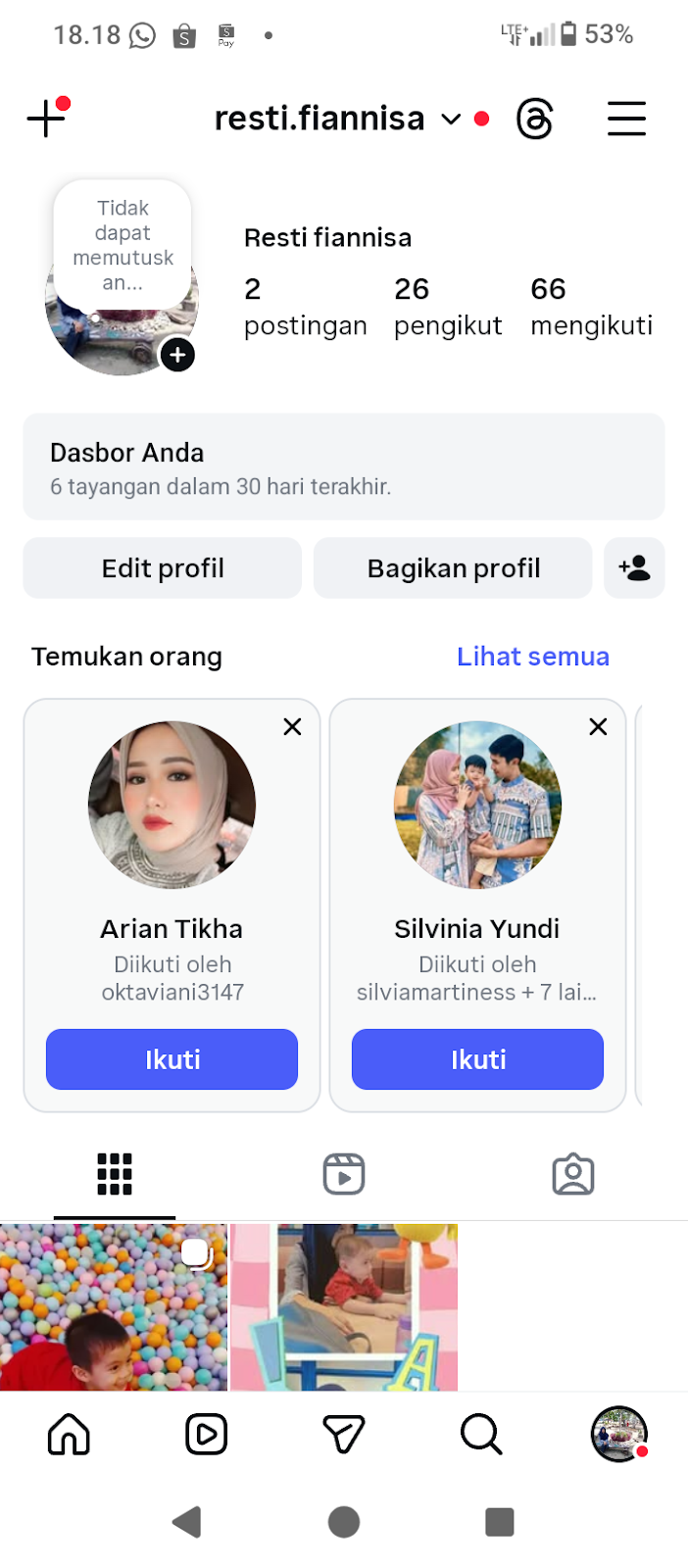This screenshot has height=1568, width=688.
Task: Open the Dasbor Anda card
Action: [x=343, y=466]
